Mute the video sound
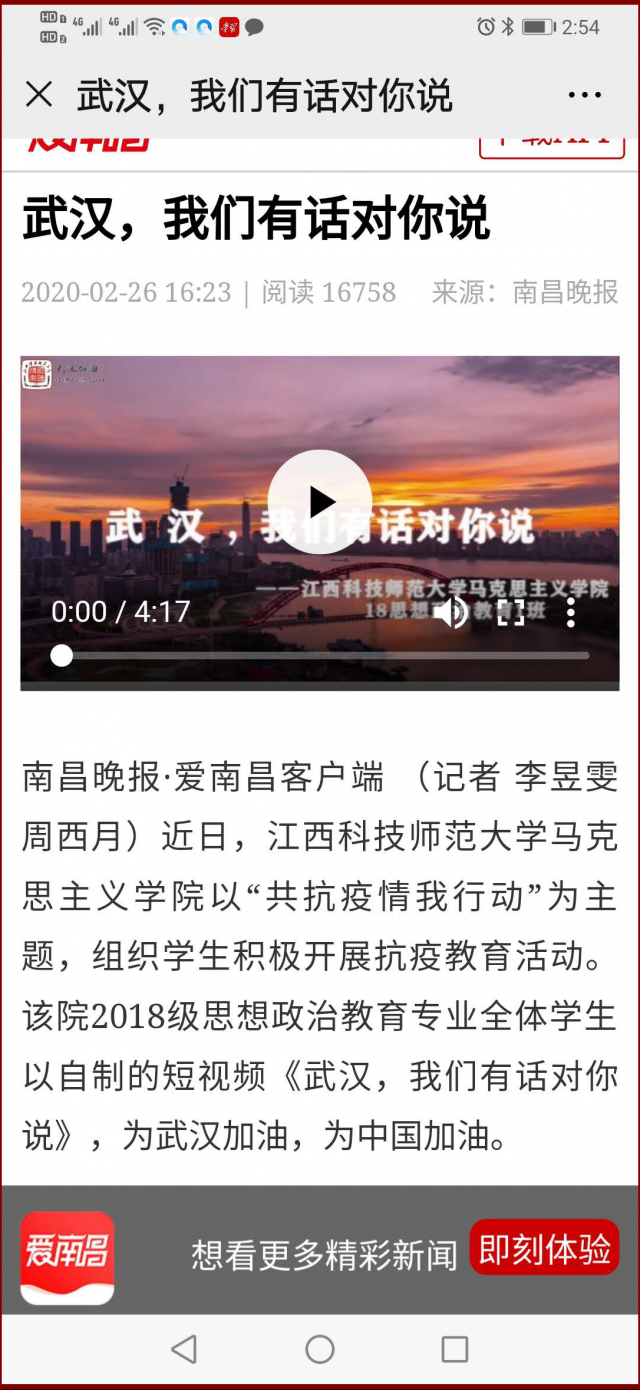The image size is (640, 1390). click(451, 612)
